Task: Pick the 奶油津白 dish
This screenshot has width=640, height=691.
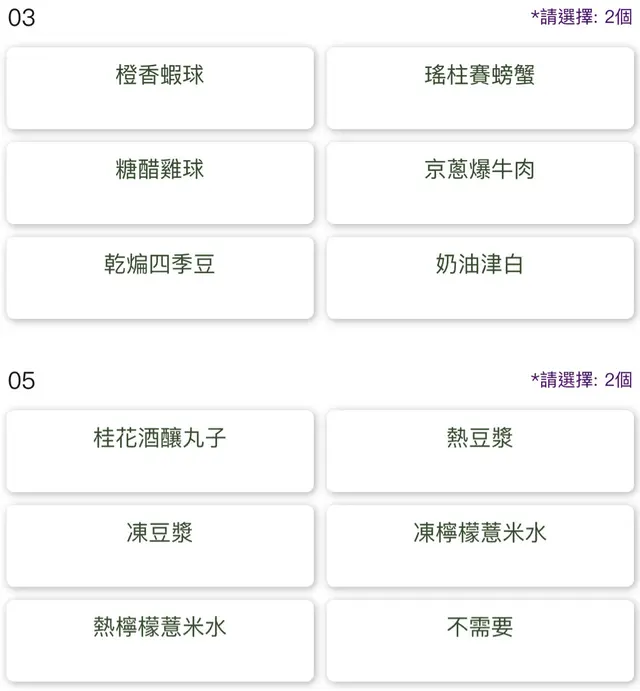Action: [x=480, y=278]
